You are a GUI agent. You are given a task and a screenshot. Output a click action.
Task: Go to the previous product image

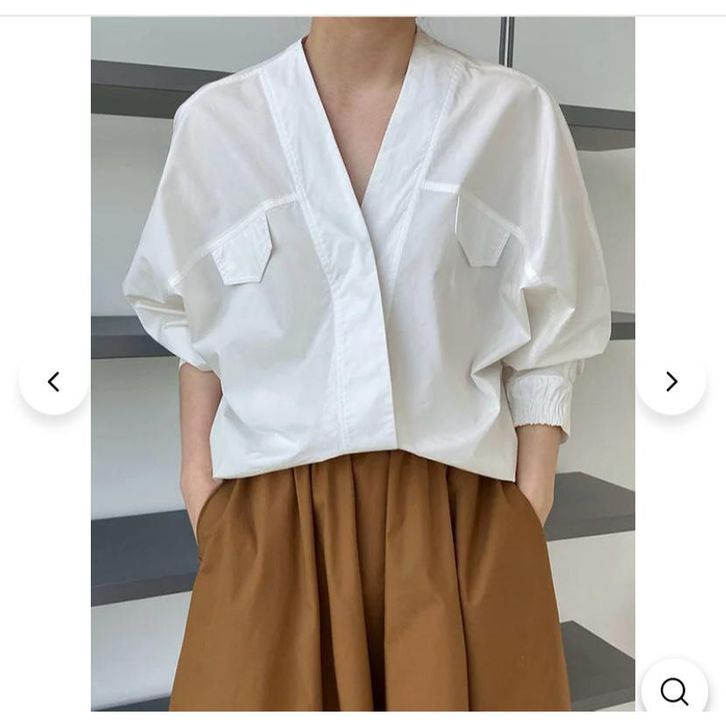tap(54, 381)
